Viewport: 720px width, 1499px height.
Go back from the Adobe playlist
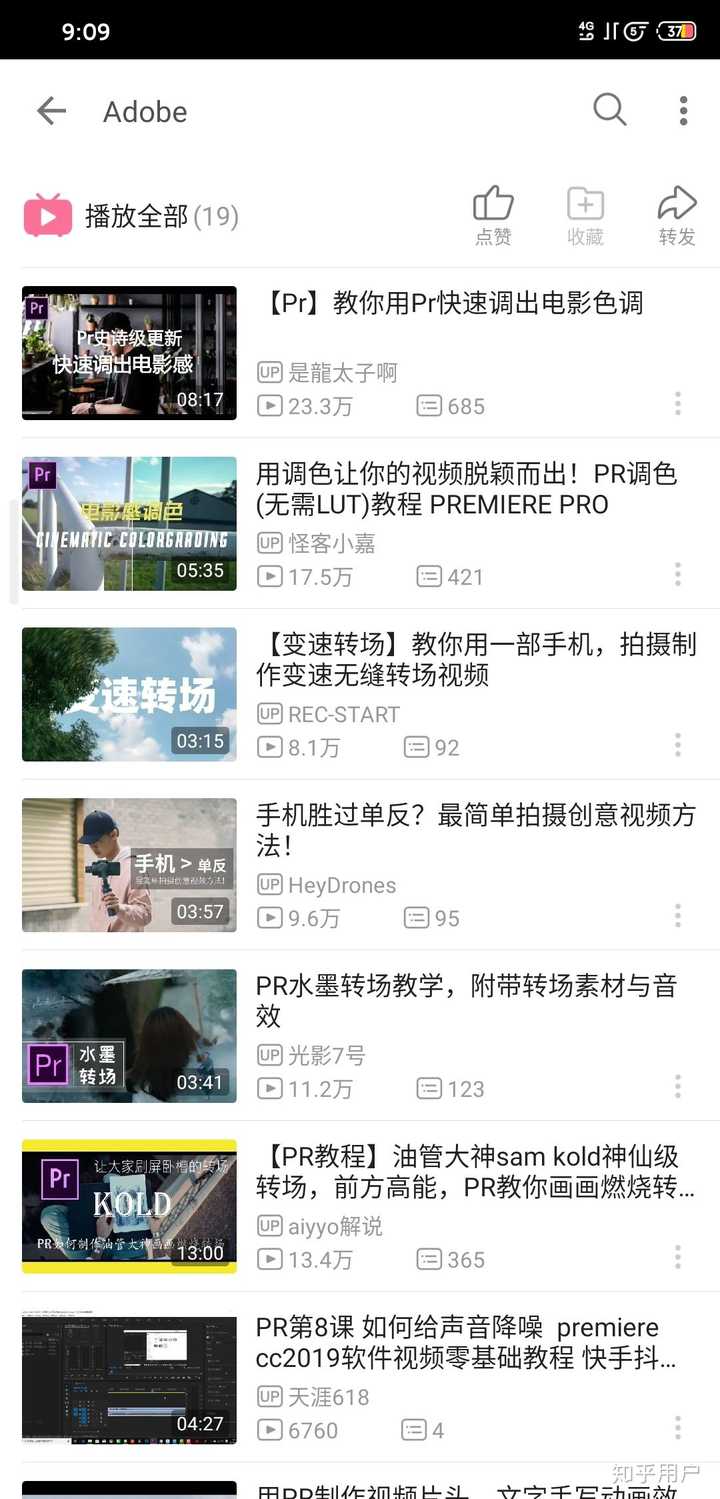click(51, 111)
